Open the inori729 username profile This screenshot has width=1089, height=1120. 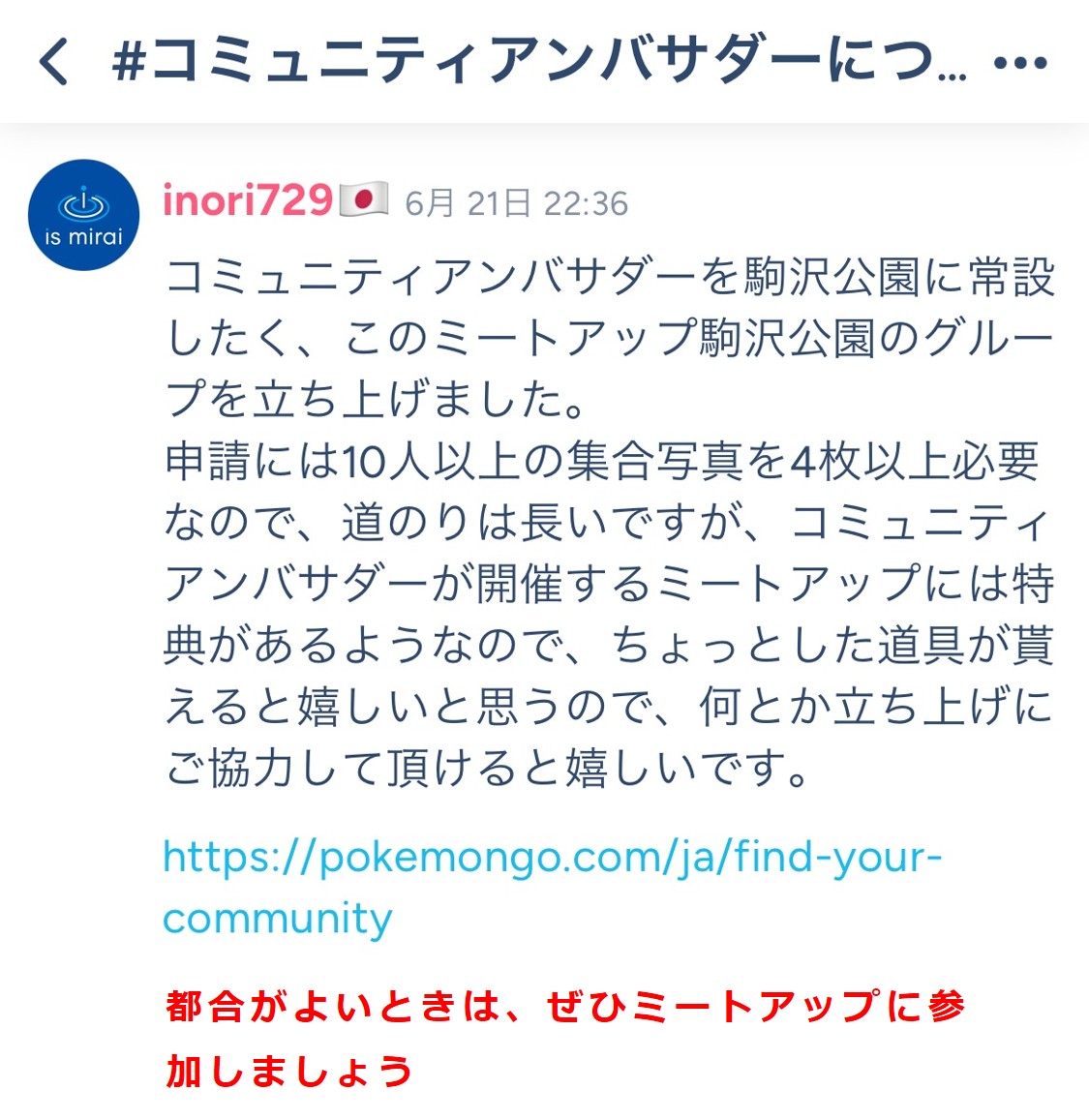[248, 200]
